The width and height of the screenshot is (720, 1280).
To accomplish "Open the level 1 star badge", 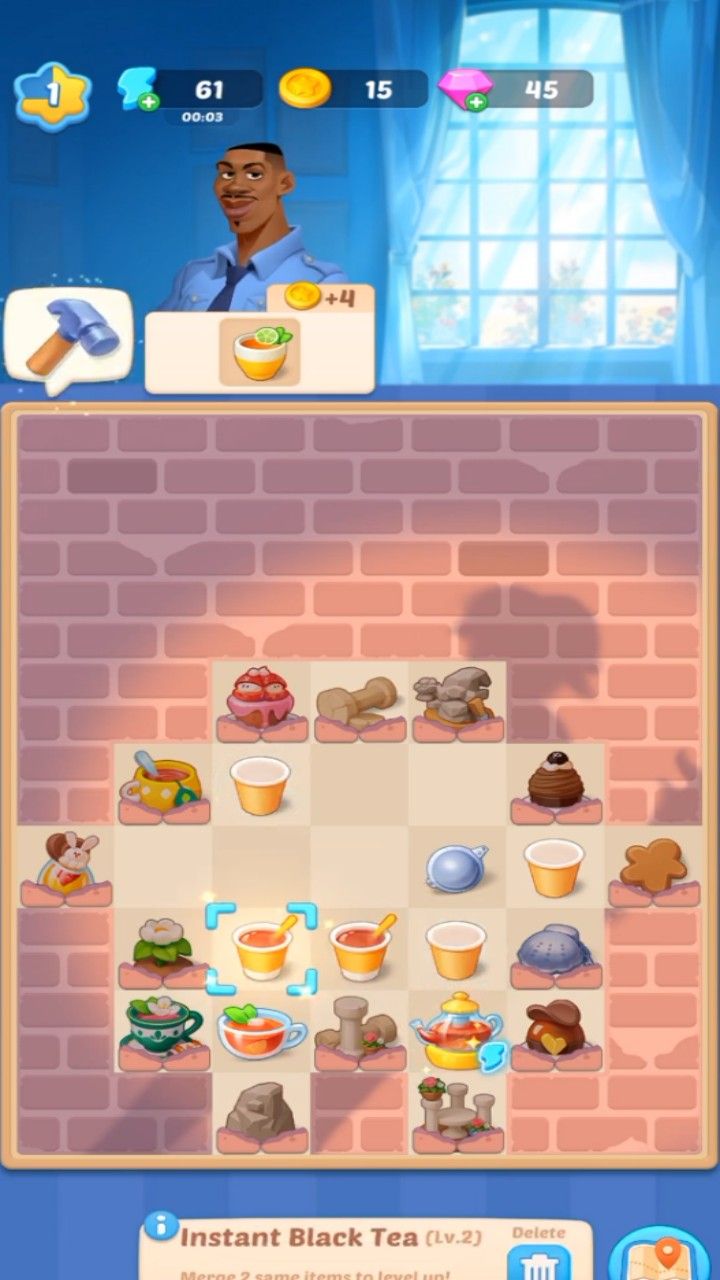I will [x=52, y=94].
